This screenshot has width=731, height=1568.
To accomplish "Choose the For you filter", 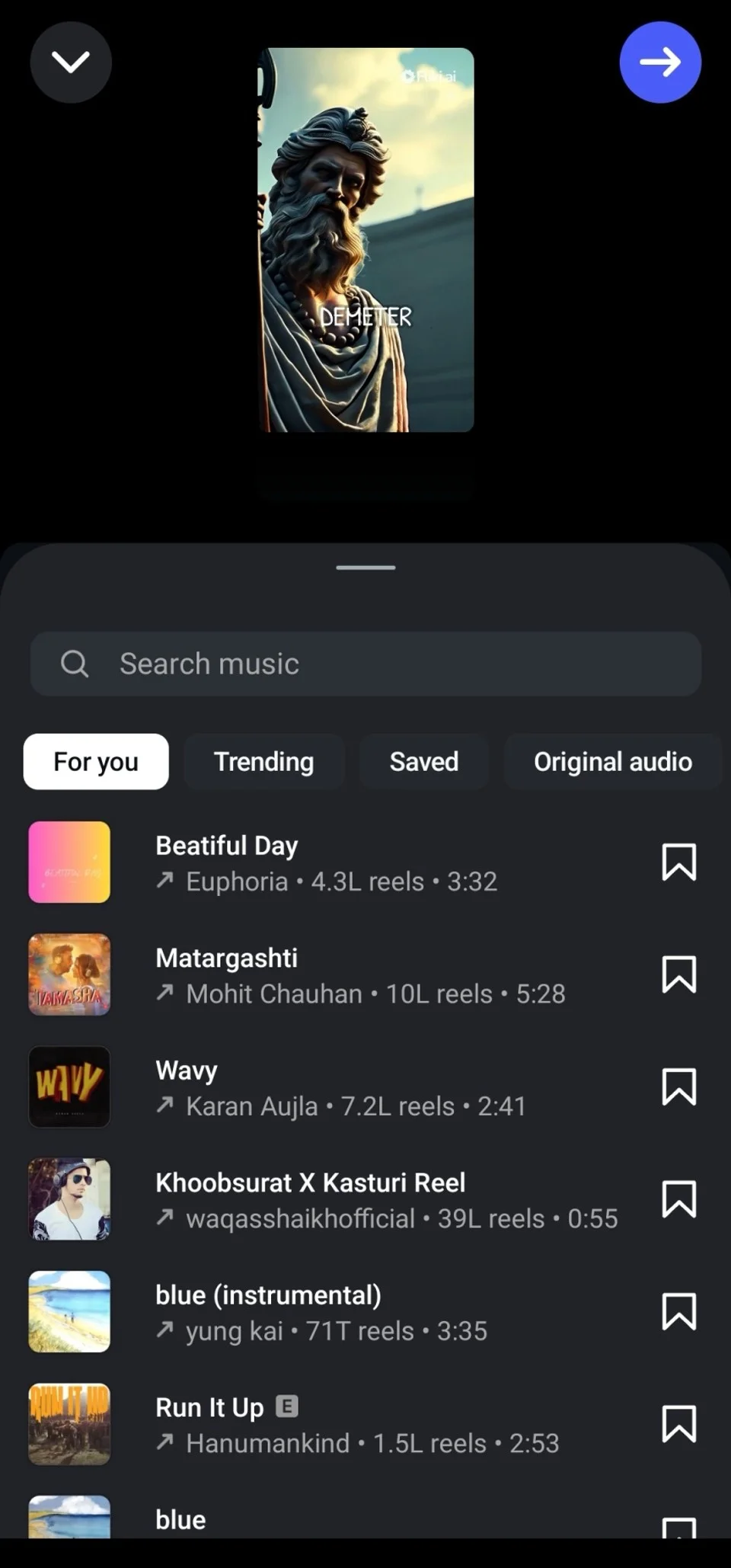I will pos(95,761).
